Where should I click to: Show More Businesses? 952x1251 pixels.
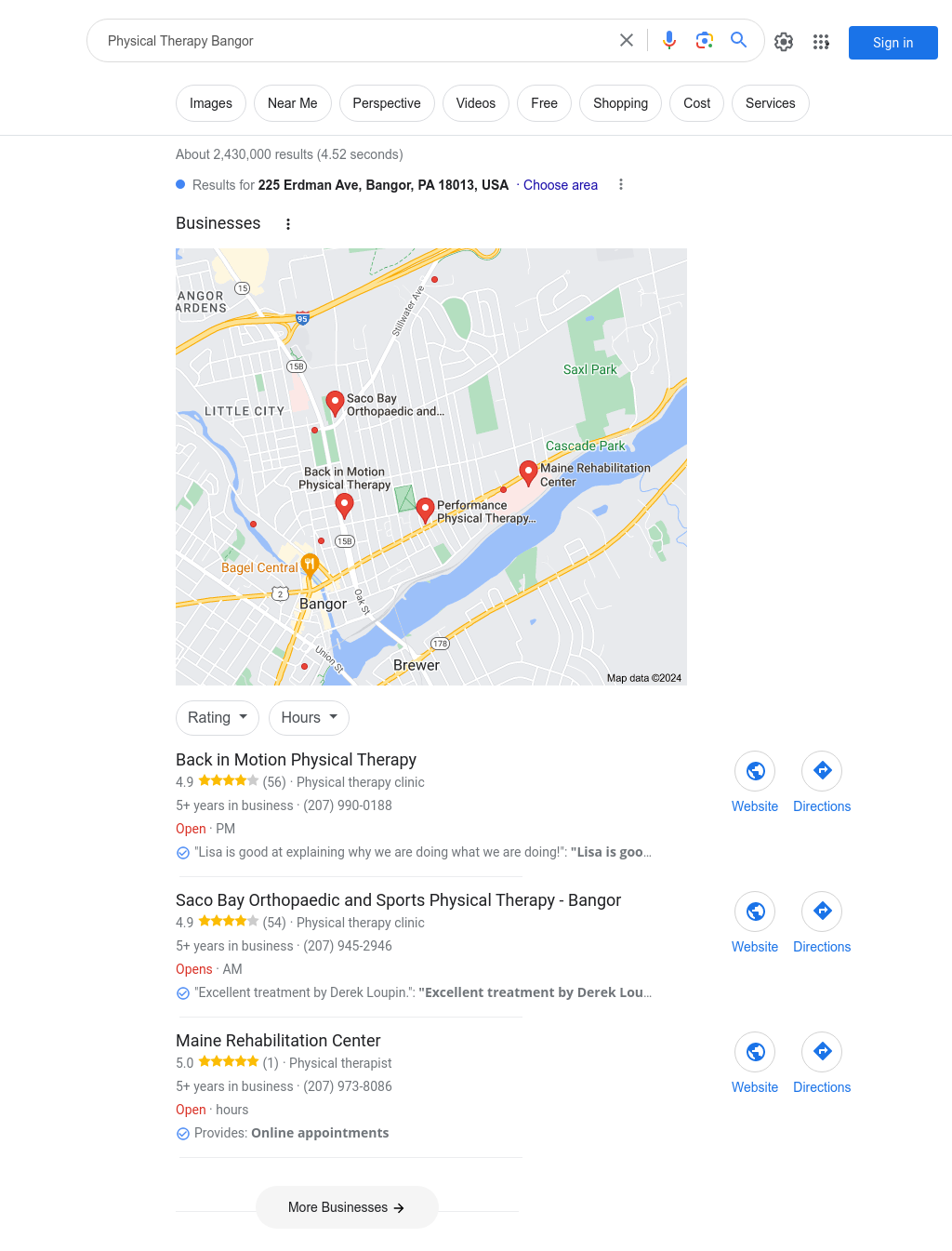click(346, 1207)
